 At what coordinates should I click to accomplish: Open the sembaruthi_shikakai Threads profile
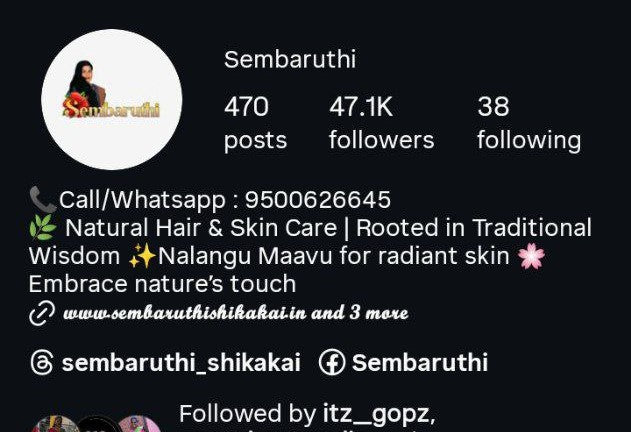pos(166,363)
